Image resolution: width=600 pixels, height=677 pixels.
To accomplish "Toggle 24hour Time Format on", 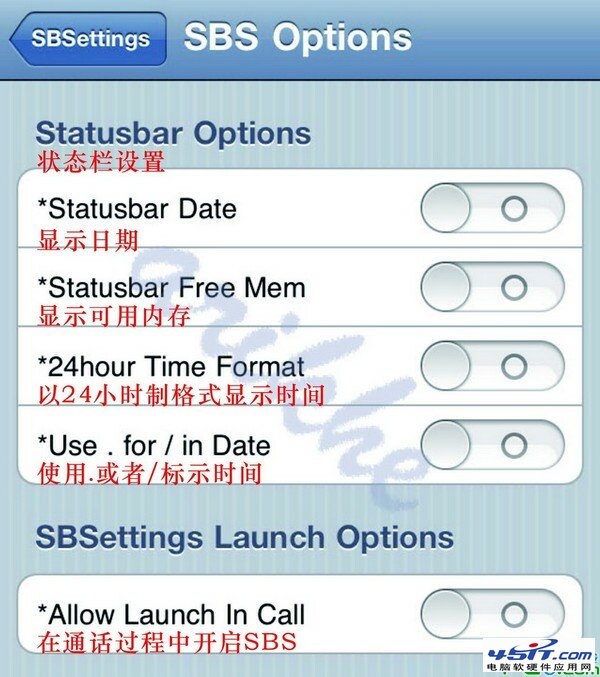I will [492, 366].
